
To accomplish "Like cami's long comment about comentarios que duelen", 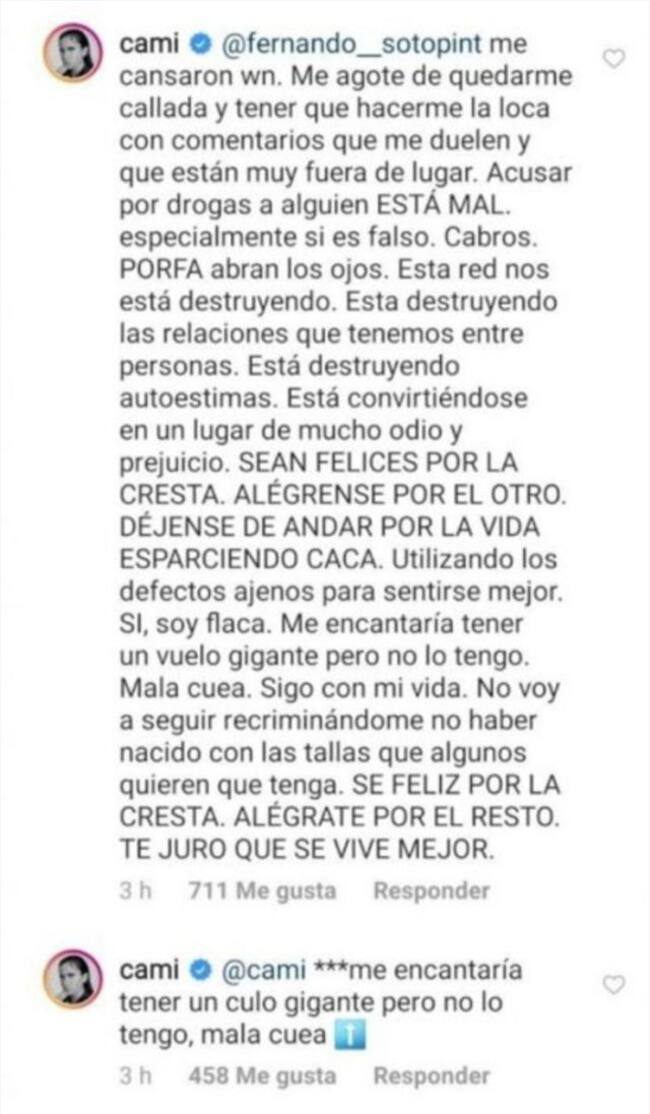I will [614, 59].
